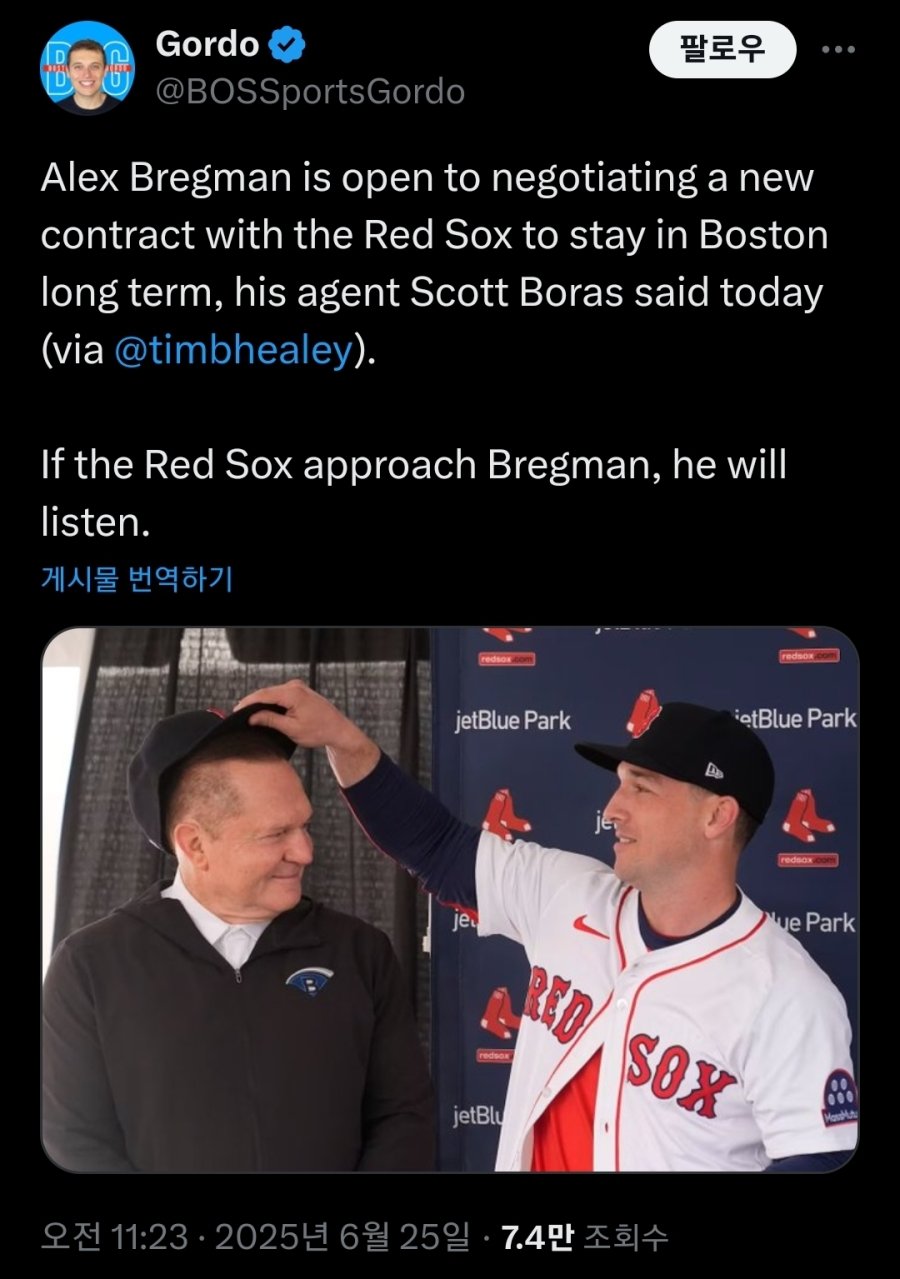Open the @timbhealey mention
The image size is (900, 1279).
click(x=234, y=350)
